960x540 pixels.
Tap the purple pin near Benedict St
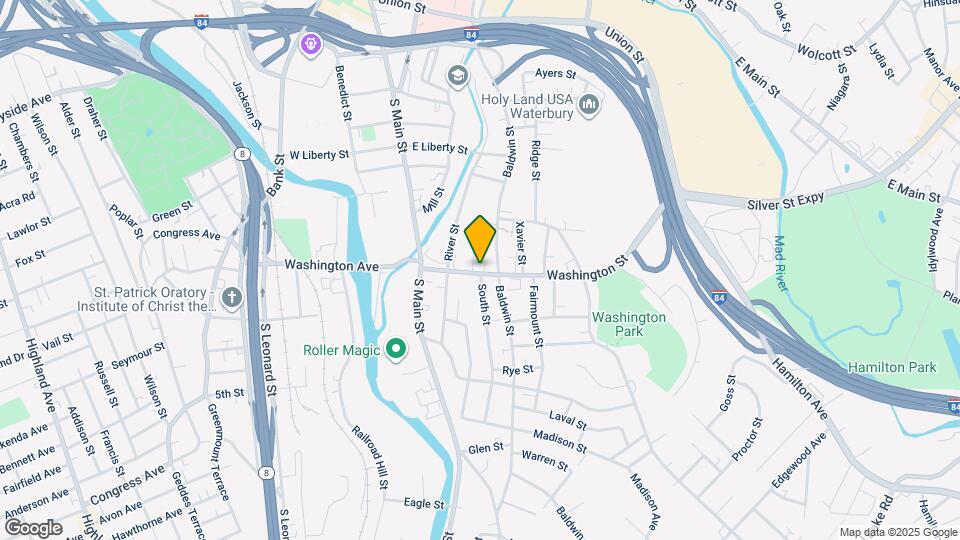[311, 45]
